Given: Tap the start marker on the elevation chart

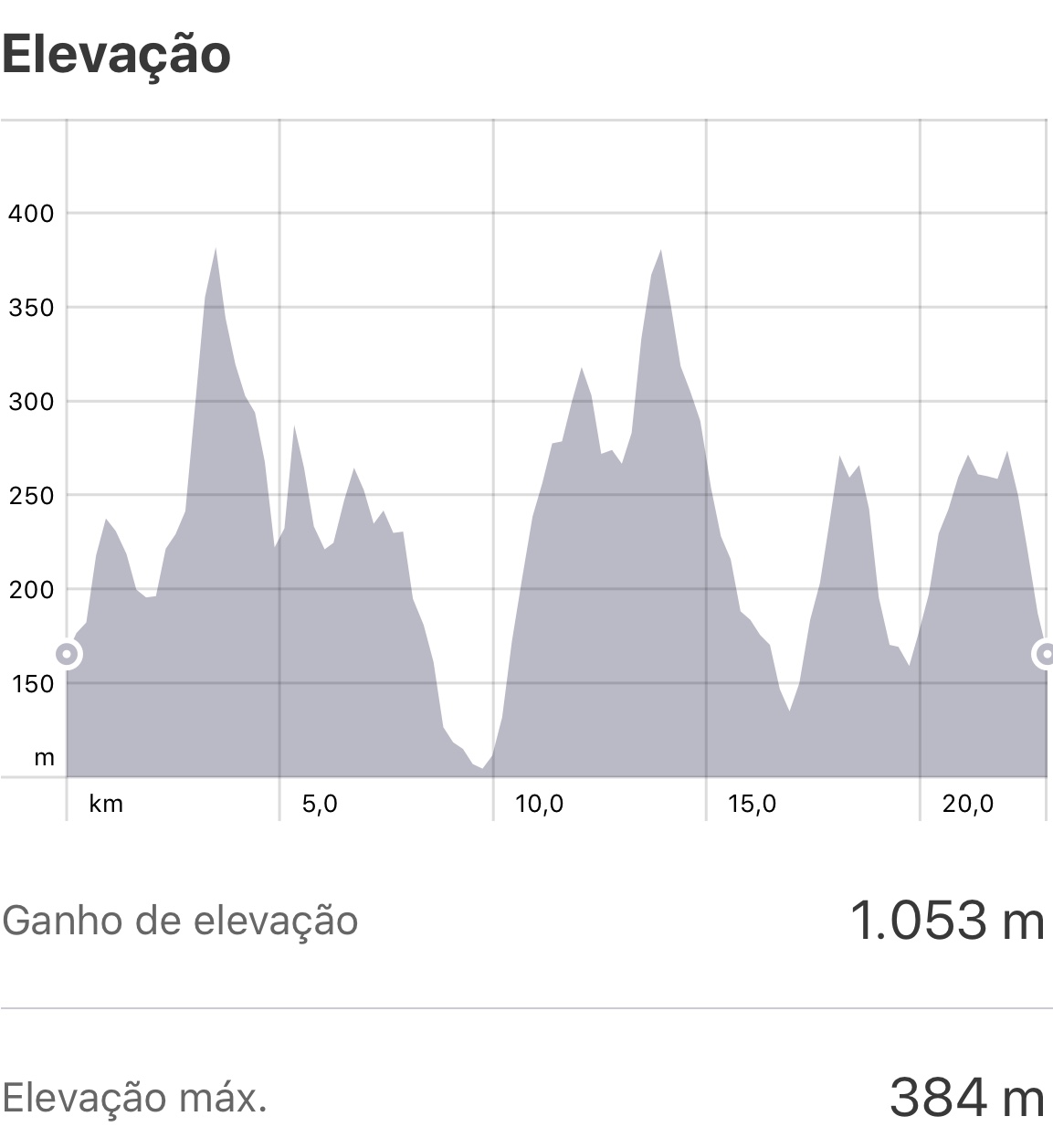Looking at the screenshot, I should tap(67, 654).
